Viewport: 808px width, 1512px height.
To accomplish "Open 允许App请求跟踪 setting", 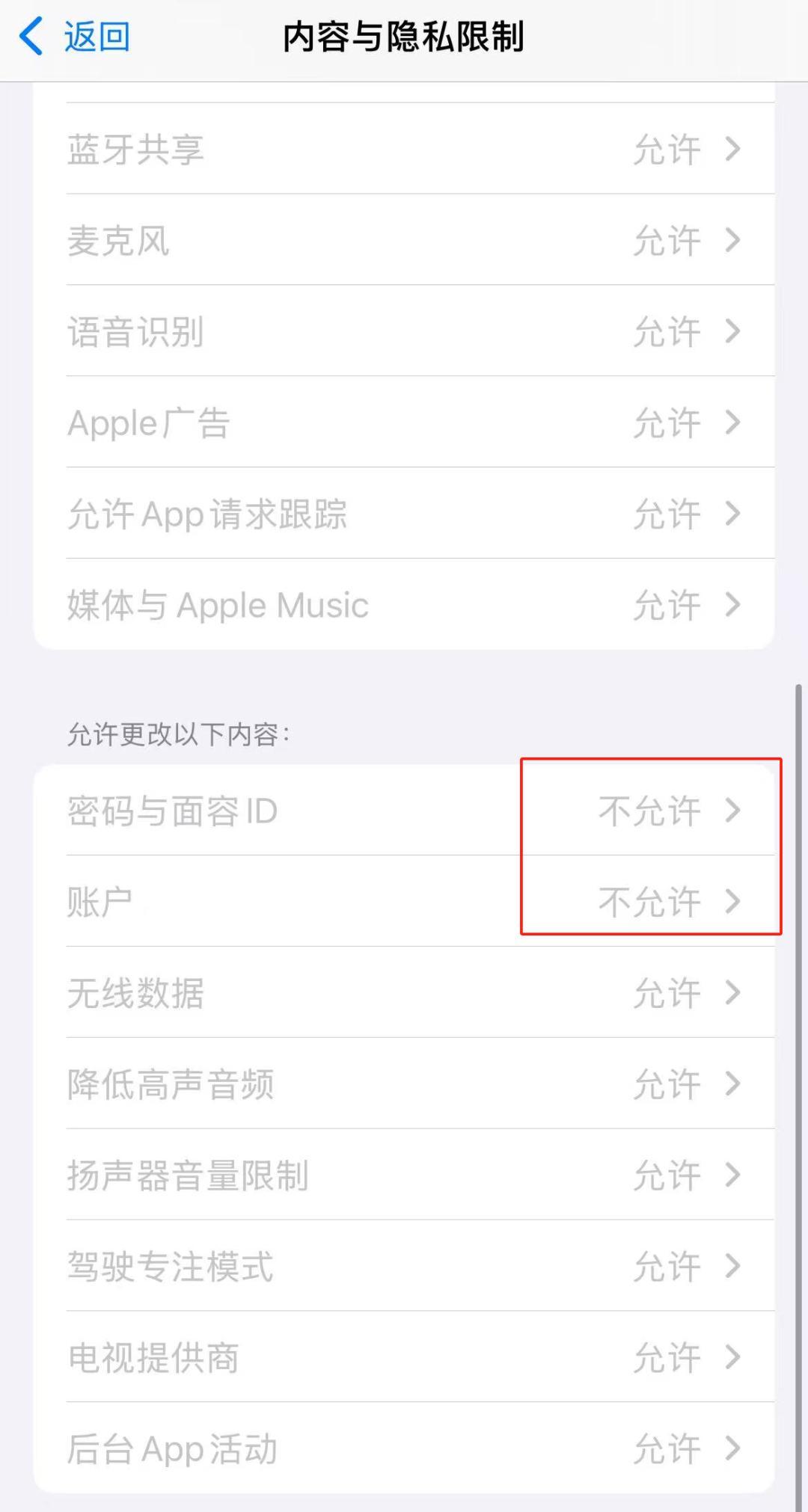I will [404, 514].
